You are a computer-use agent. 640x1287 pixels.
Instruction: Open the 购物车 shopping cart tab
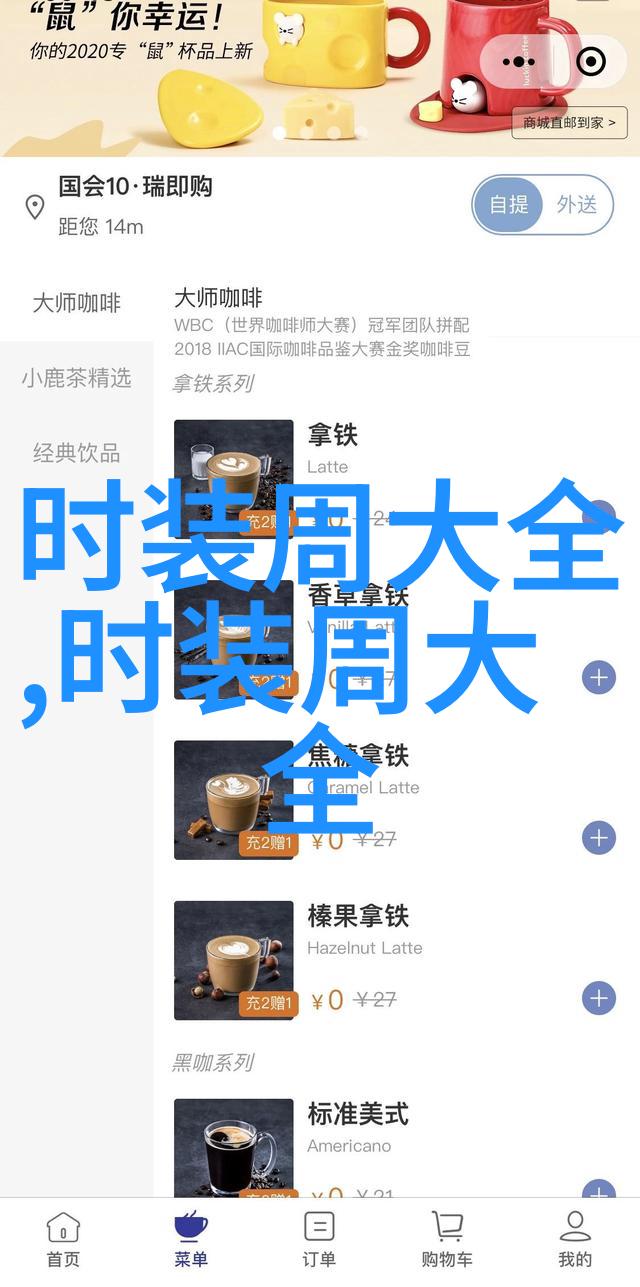point(447,1238)
